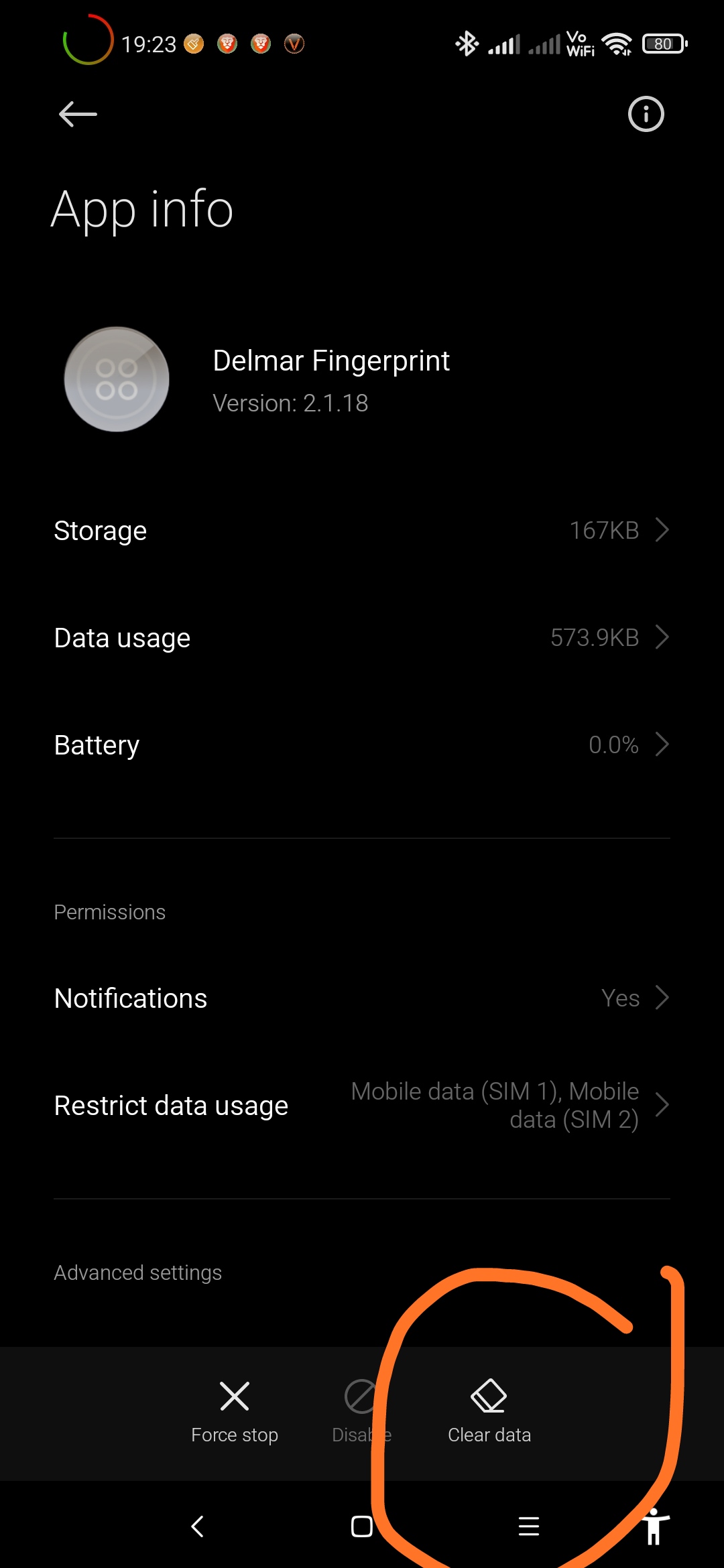The width and height of the screenshot is (724, 1568).
Task: Go back using the top arrow
Action: [78, 114]
